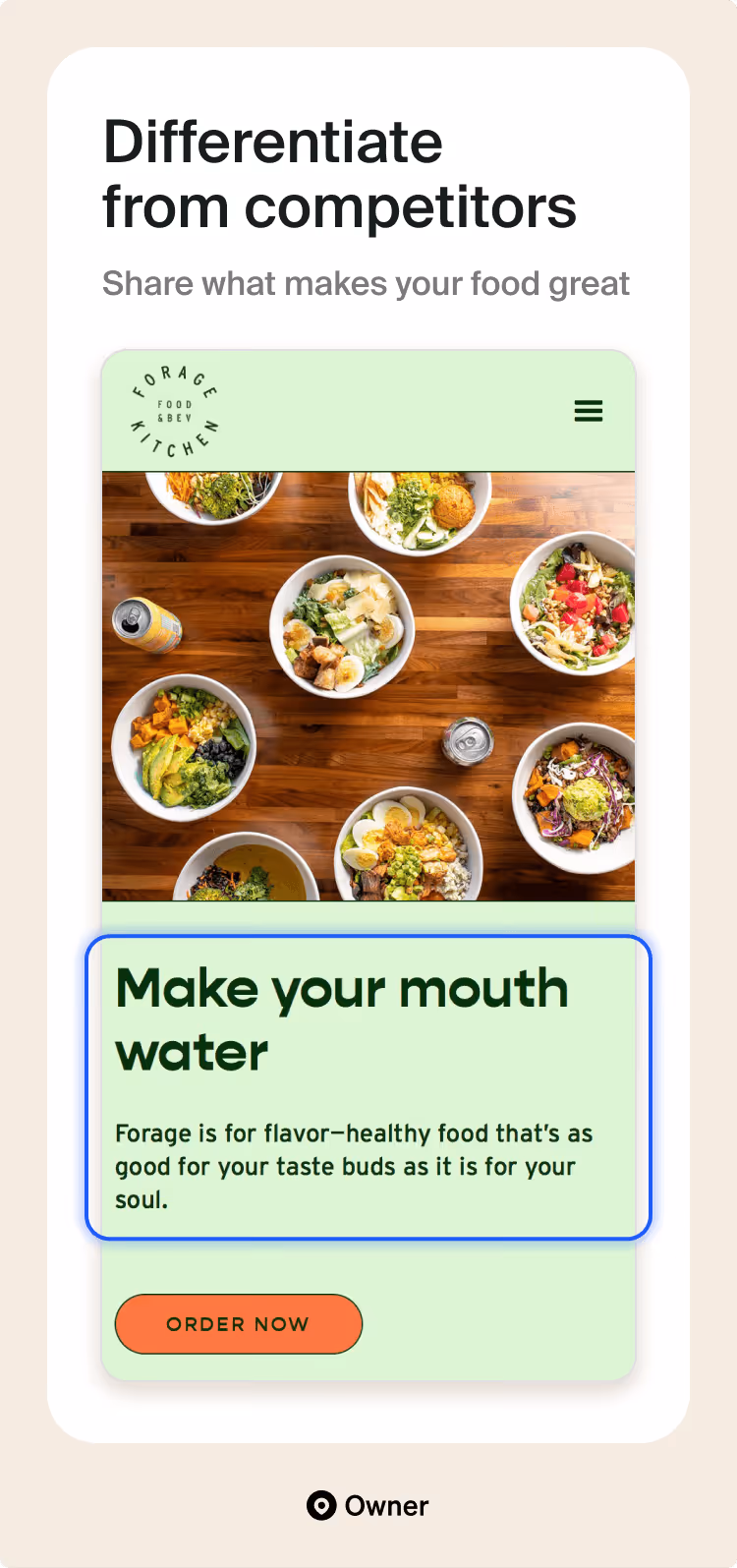Select the black bullseye emblem near 'Owner'
This screenshot has height=1568, width=737.
[322, 1505]
